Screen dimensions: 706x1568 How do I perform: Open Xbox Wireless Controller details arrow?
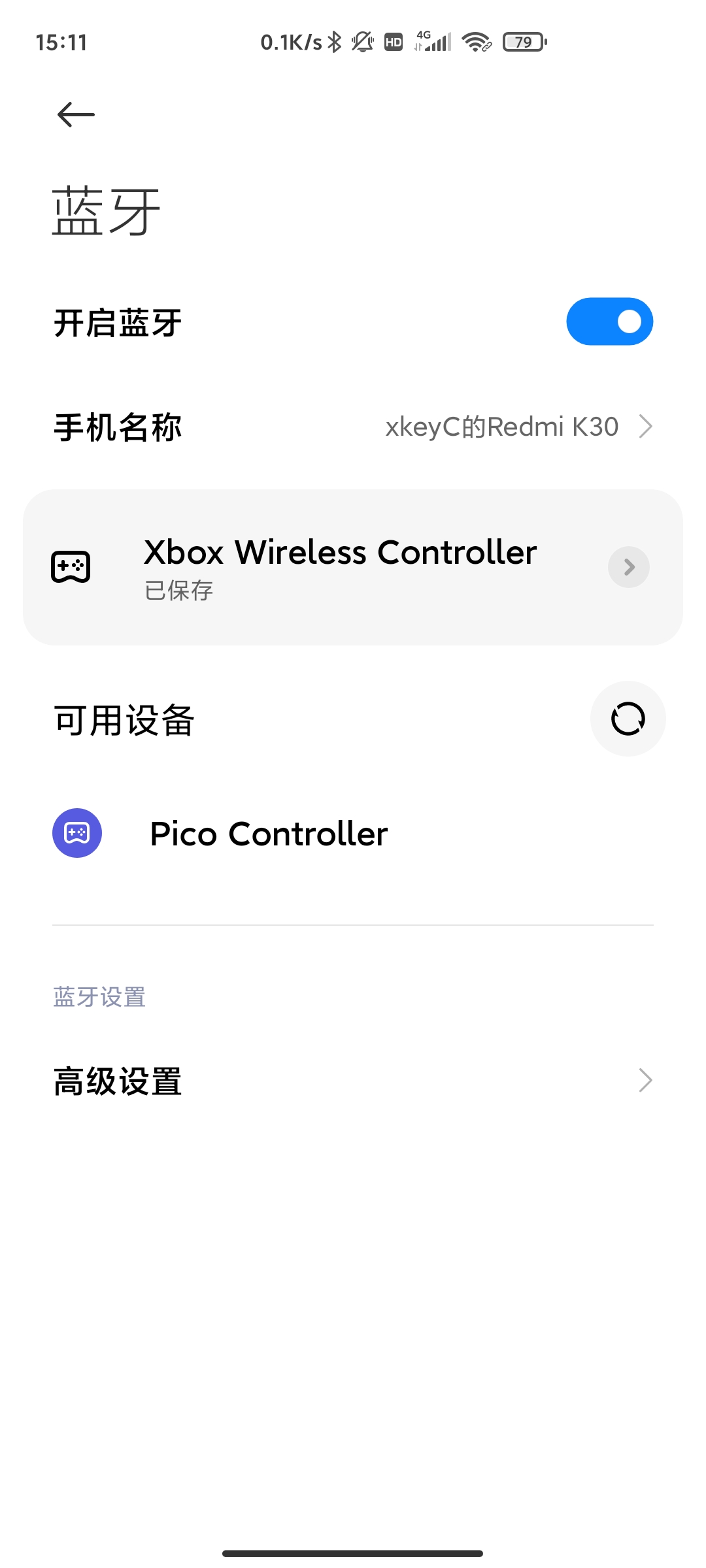[x=628, y=567]
